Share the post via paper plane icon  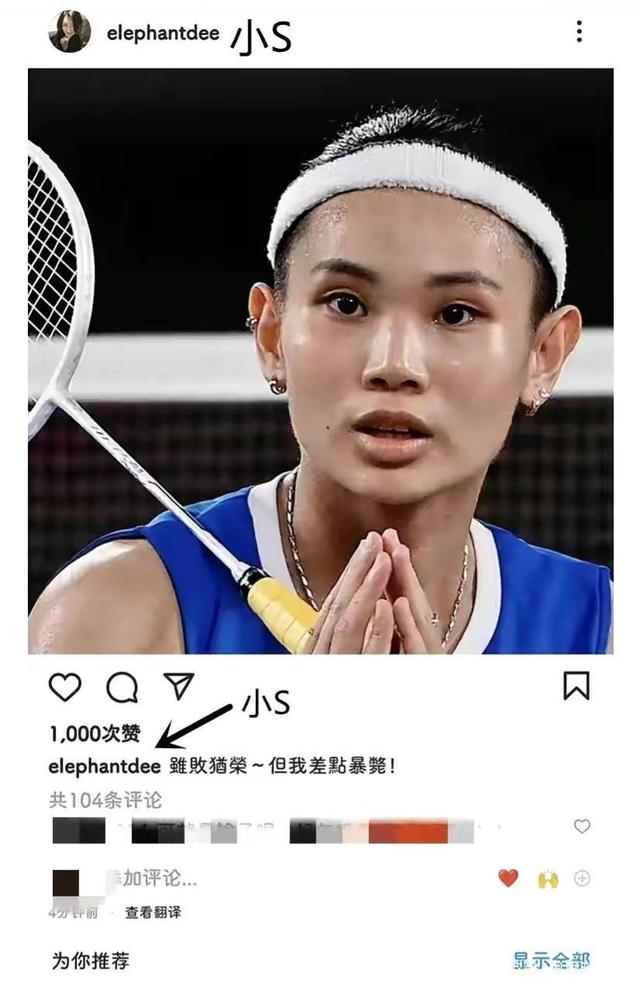pyautogui.click(x=178, y=685)
